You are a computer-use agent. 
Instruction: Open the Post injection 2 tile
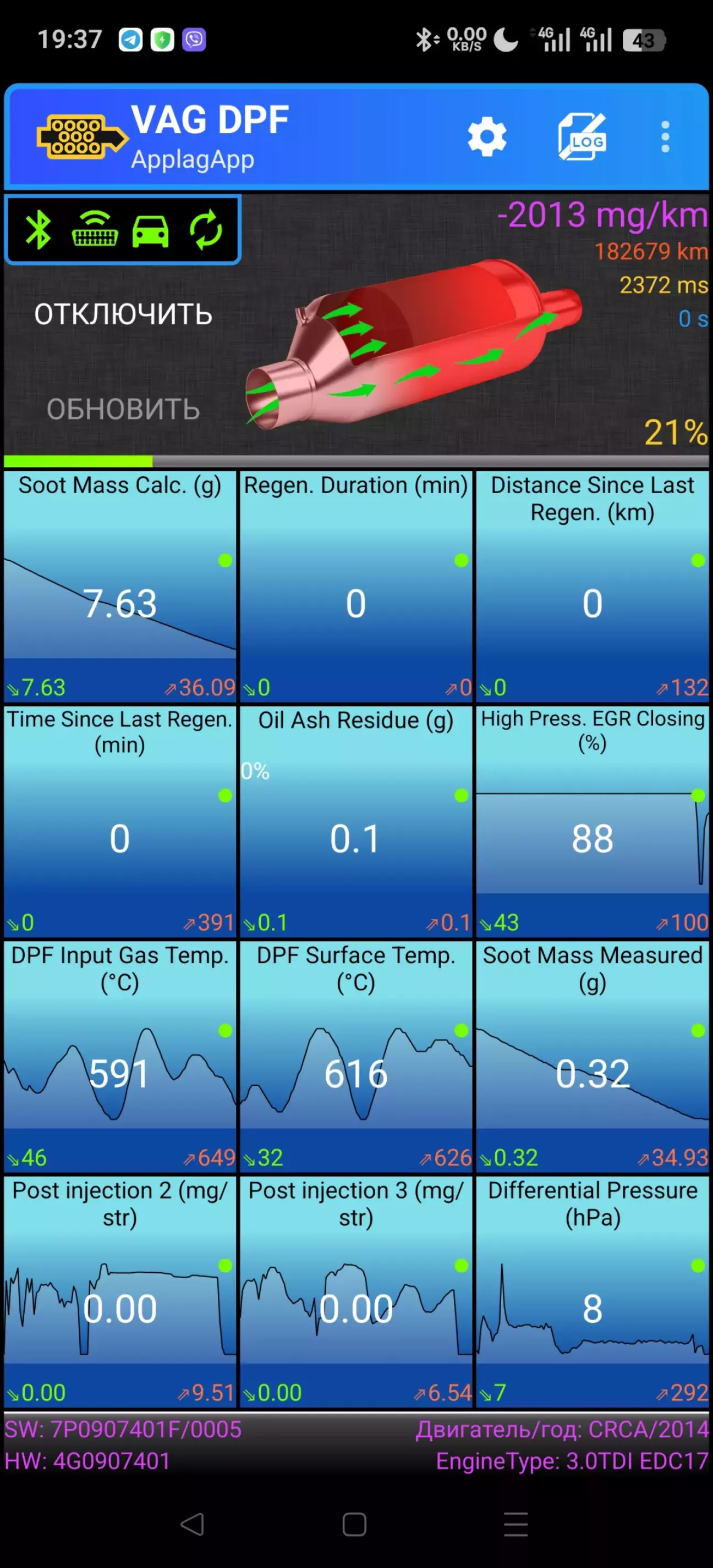120,1291
